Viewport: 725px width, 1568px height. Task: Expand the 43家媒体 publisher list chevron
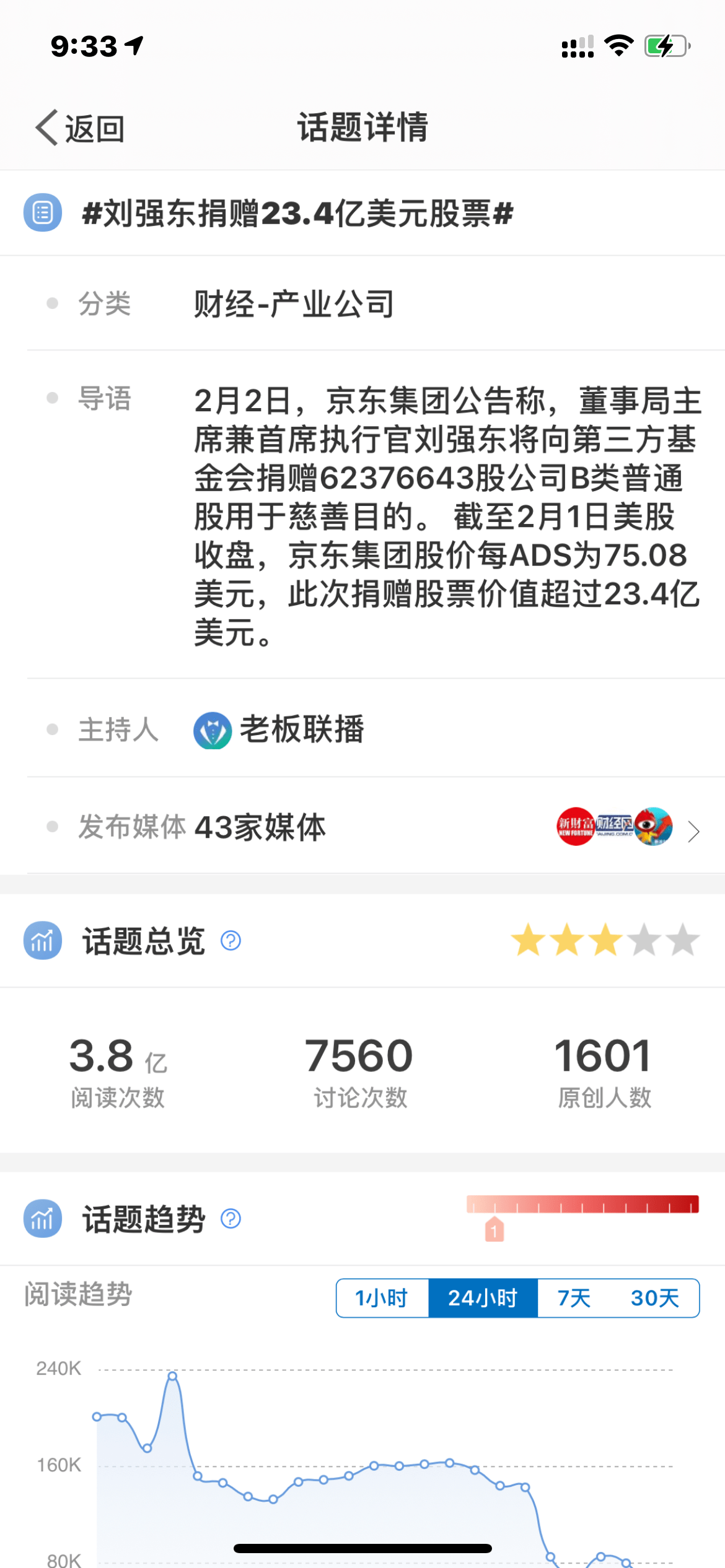(692, 831)
